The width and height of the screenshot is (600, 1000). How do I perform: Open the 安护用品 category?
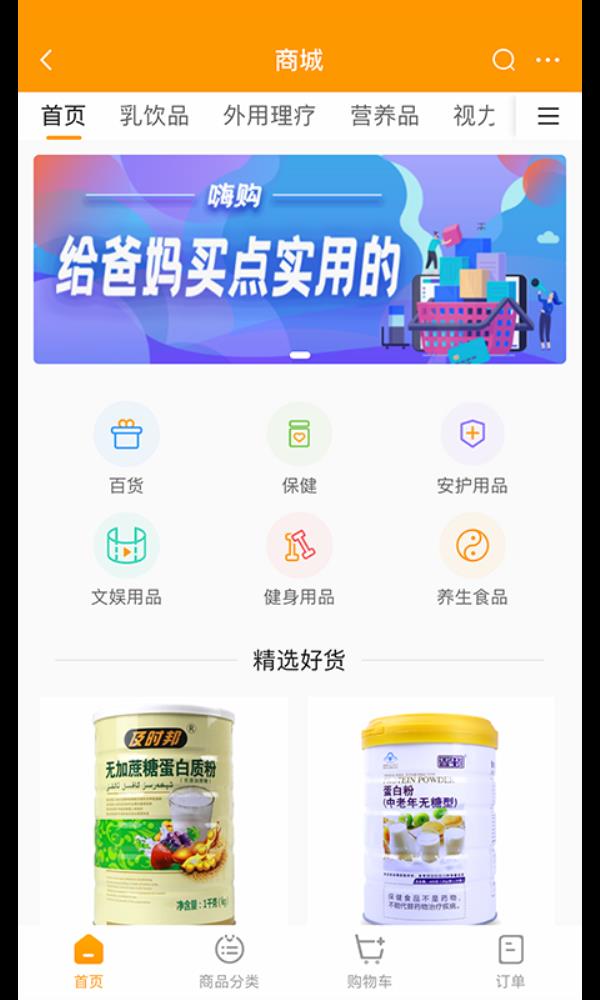point(472,449)
